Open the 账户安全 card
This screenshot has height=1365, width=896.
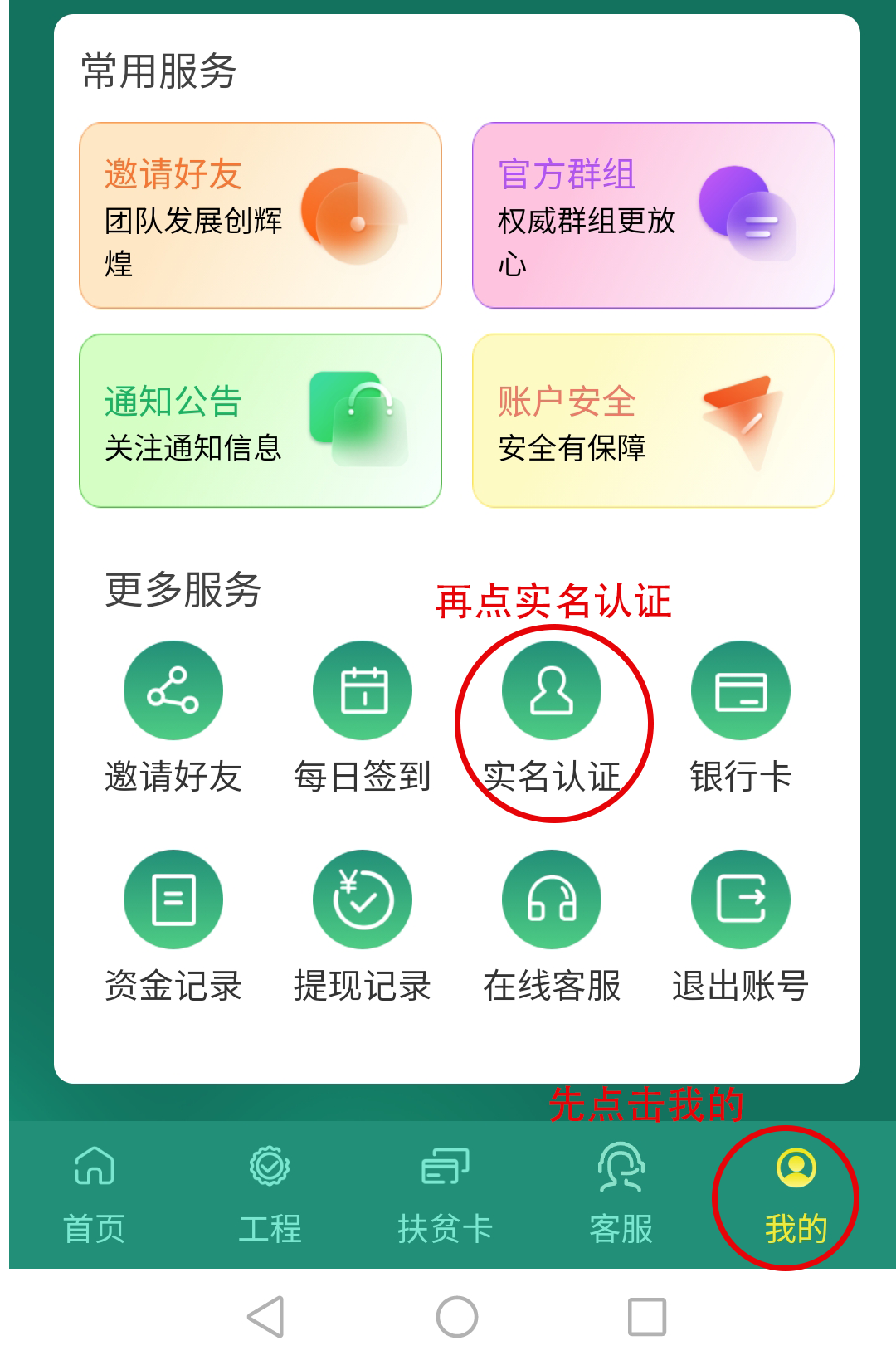(653, 421)
